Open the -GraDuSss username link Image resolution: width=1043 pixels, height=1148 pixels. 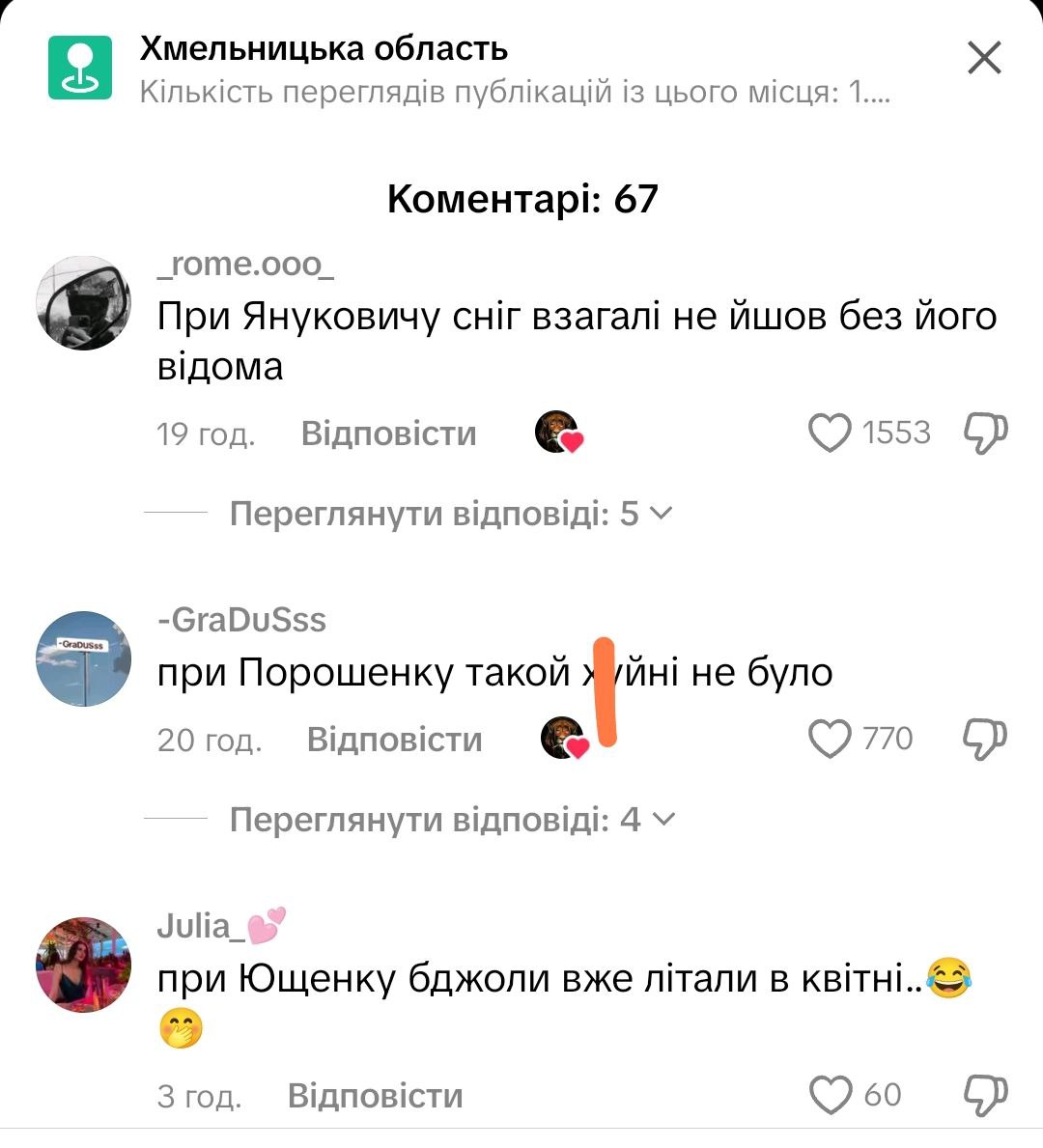[x=241, y=619]
